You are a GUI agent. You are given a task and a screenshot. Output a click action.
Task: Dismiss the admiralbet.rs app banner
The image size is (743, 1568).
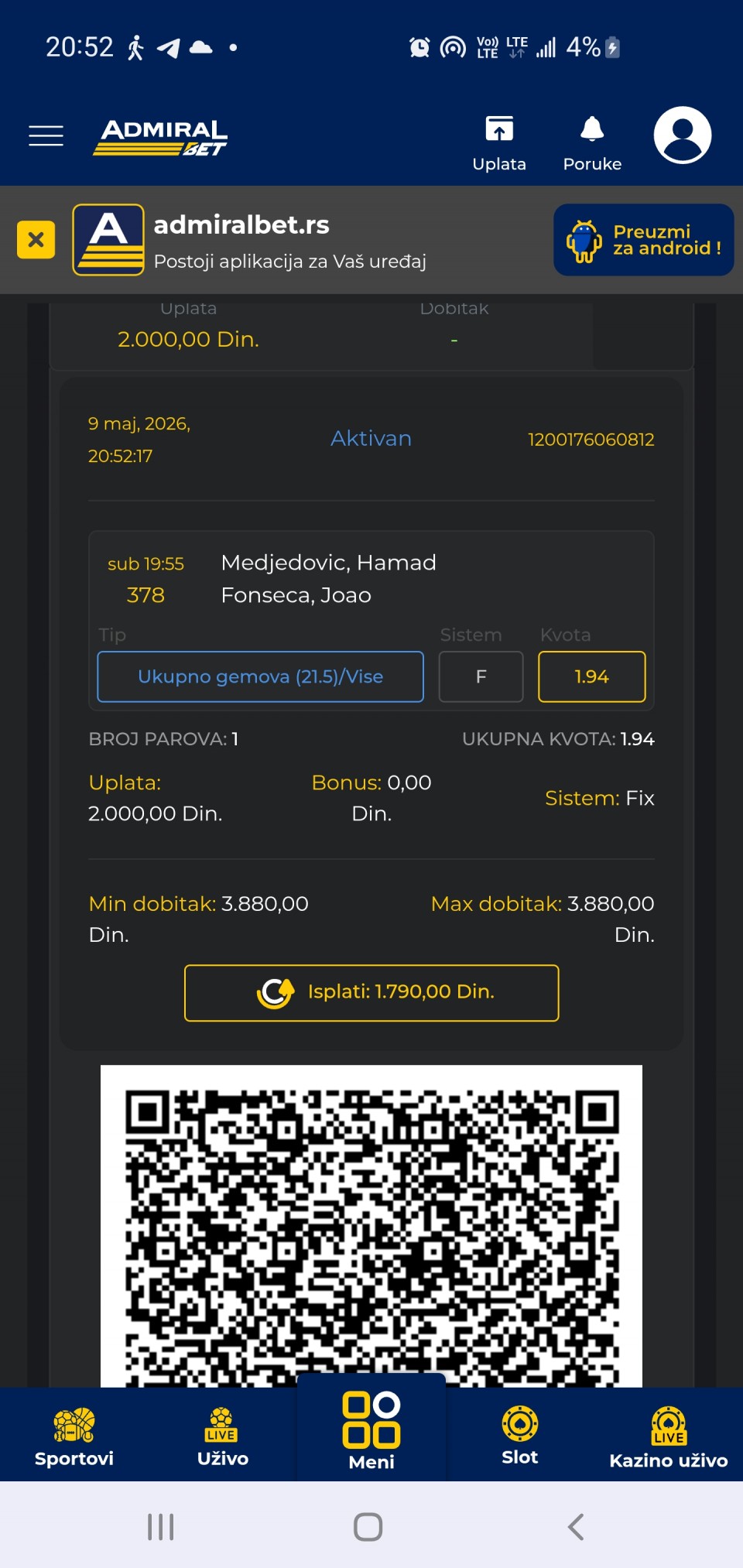[36, 240]
